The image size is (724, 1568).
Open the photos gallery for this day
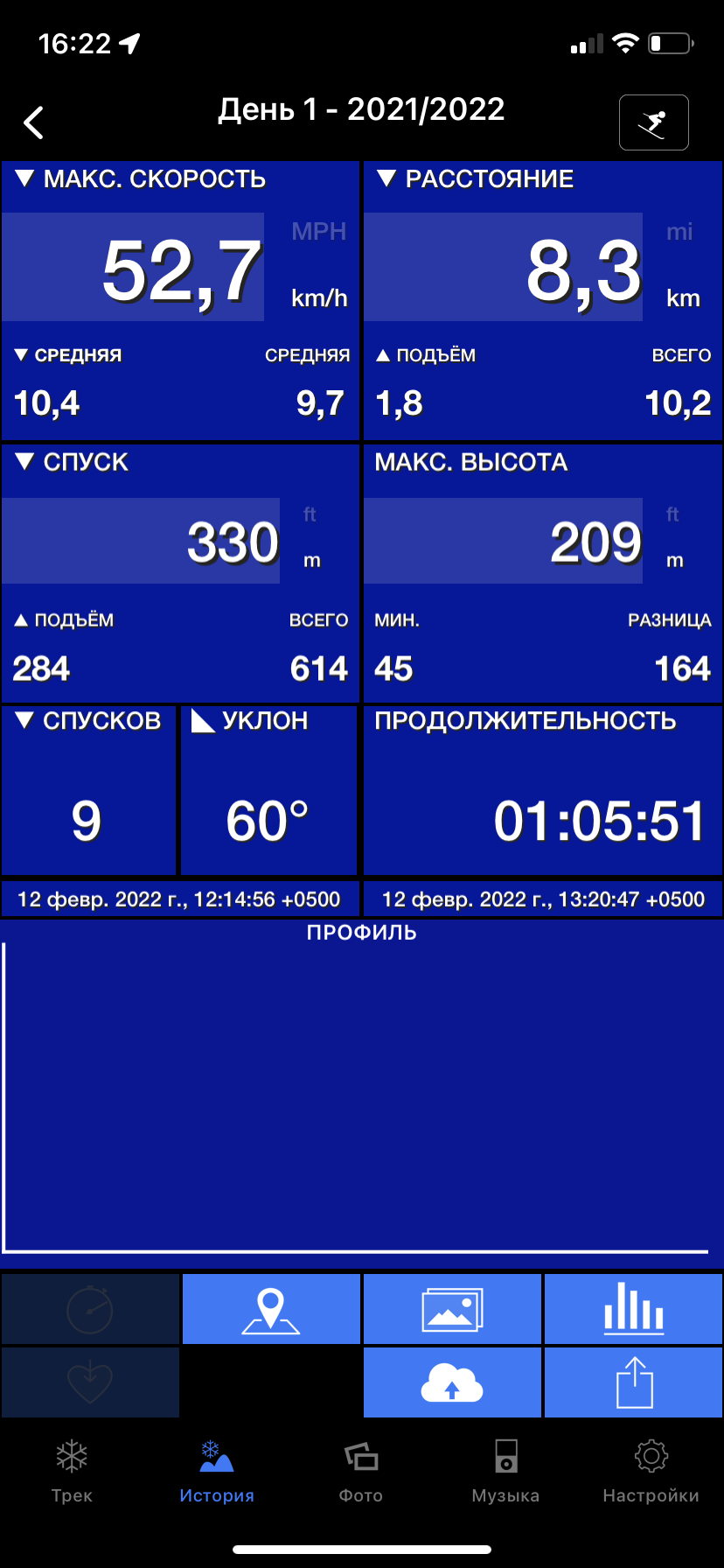[x=452, y=1309]
